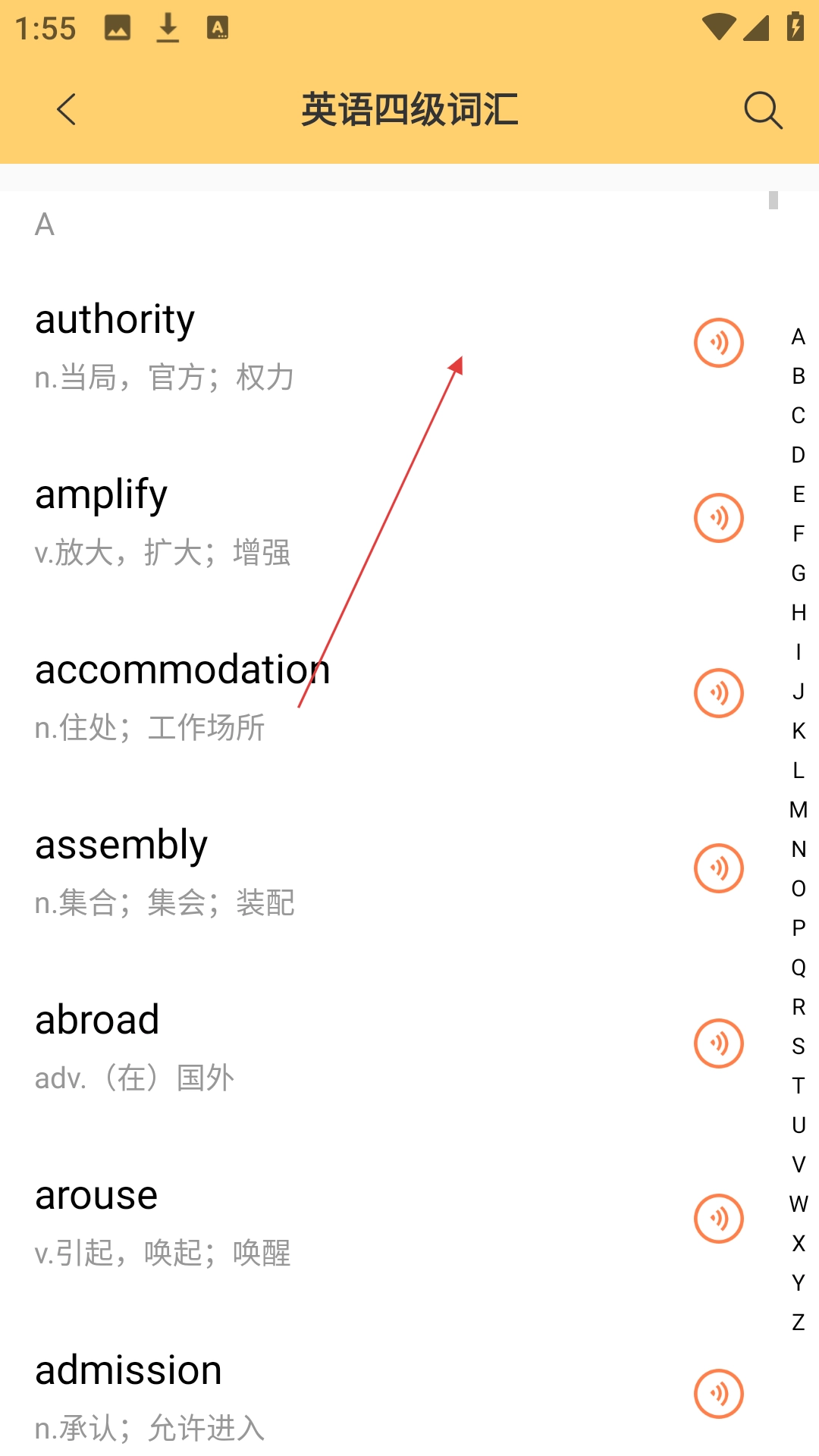This screenshot has width=819, height=1456.
Task: Jump to letter G in the index
Action: point(799,573)
